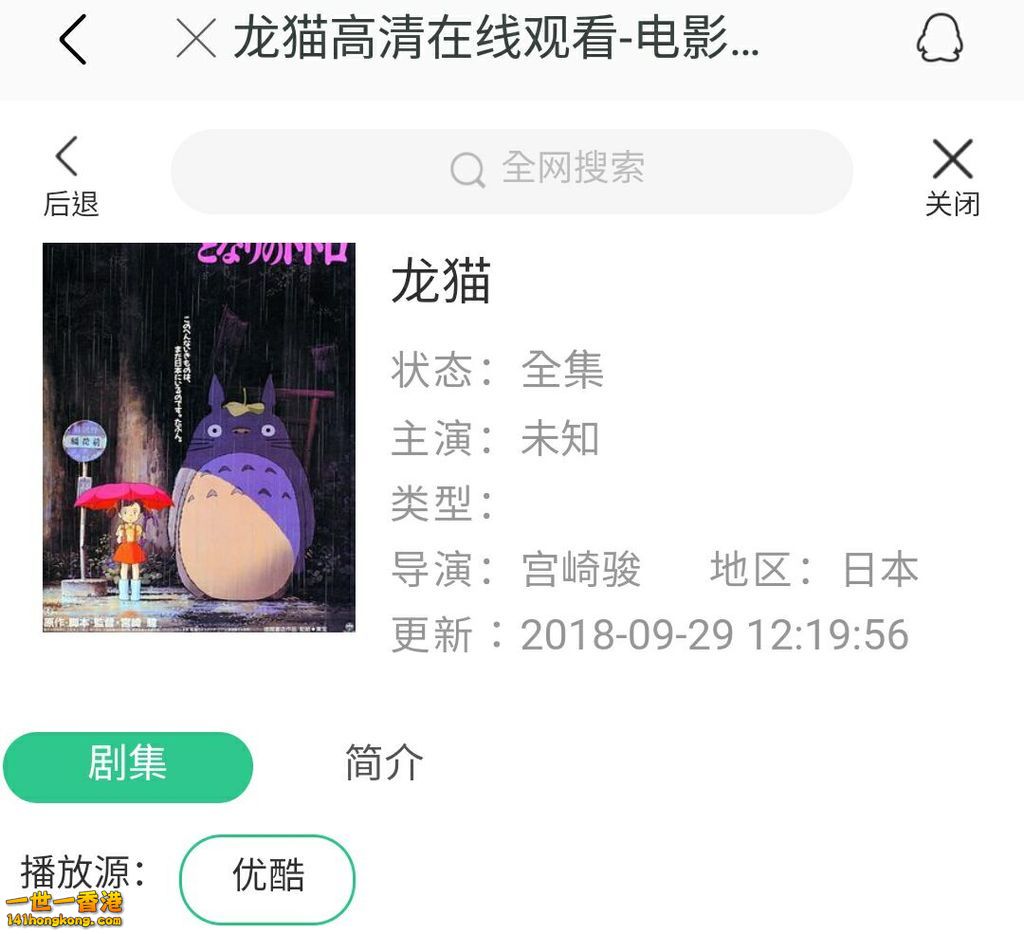Open the 全网搜索 search box
This screenshot has height=934, width=1024.
512,170
